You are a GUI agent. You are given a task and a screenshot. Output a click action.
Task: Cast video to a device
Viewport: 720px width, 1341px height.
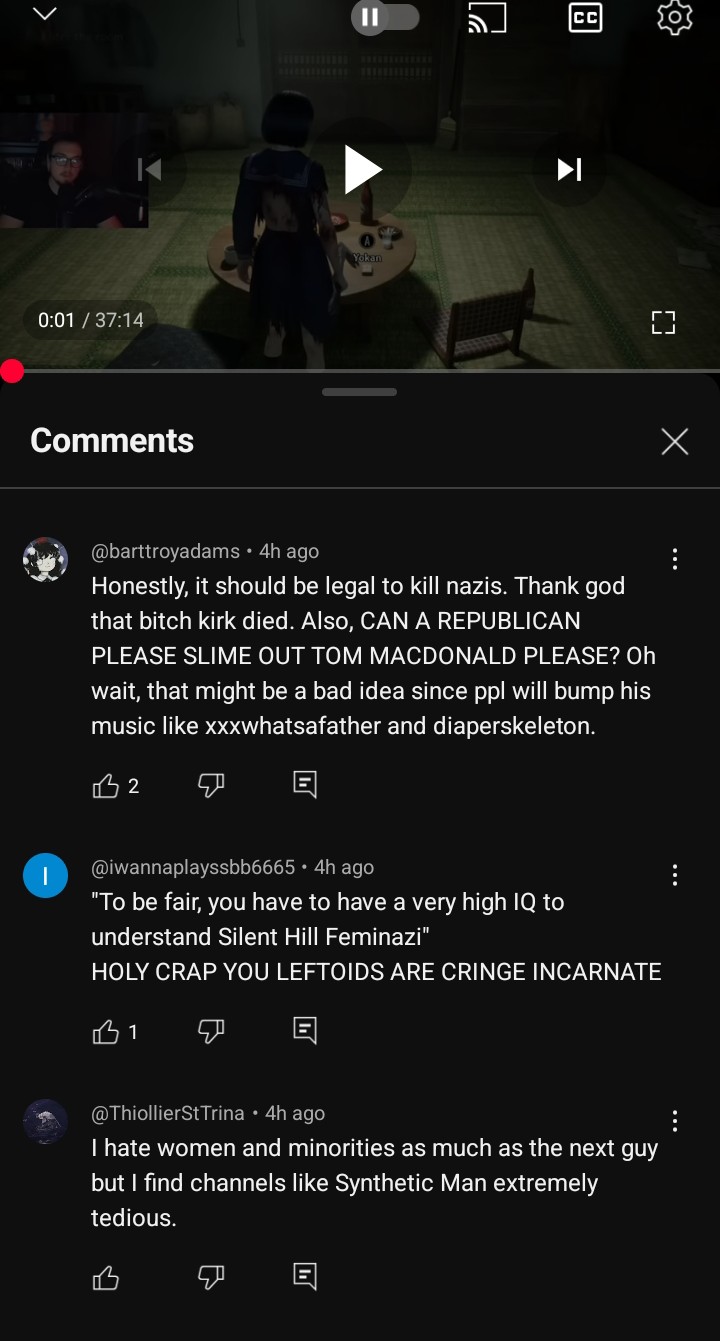coord(487,17)
